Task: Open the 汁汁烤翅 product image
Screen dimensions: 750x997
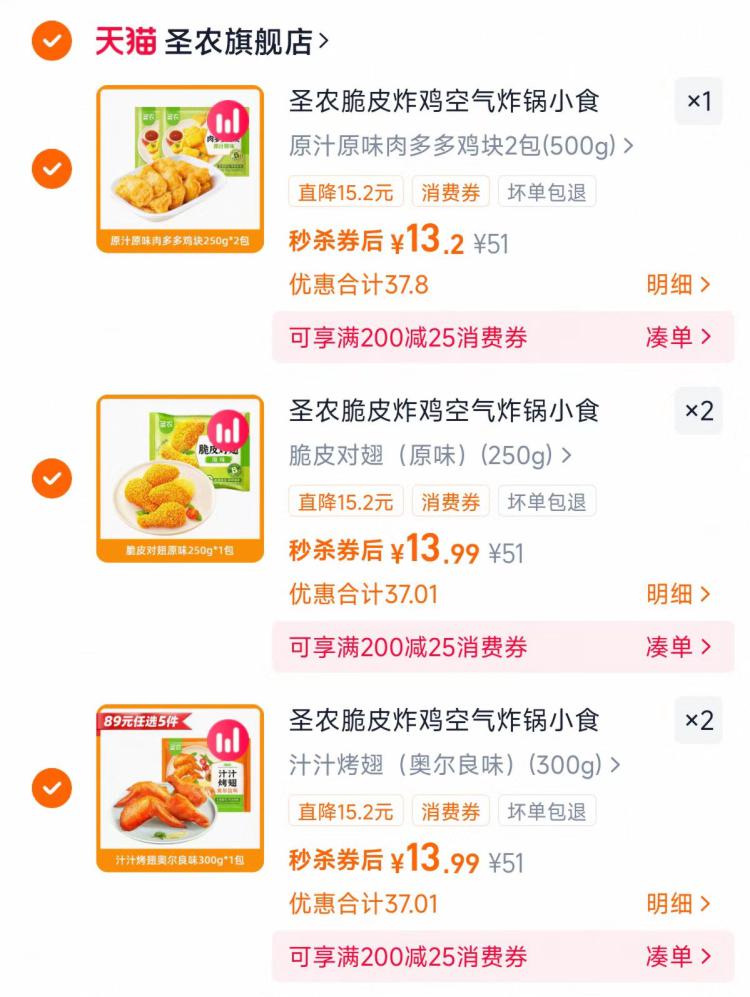Action: 180,788
